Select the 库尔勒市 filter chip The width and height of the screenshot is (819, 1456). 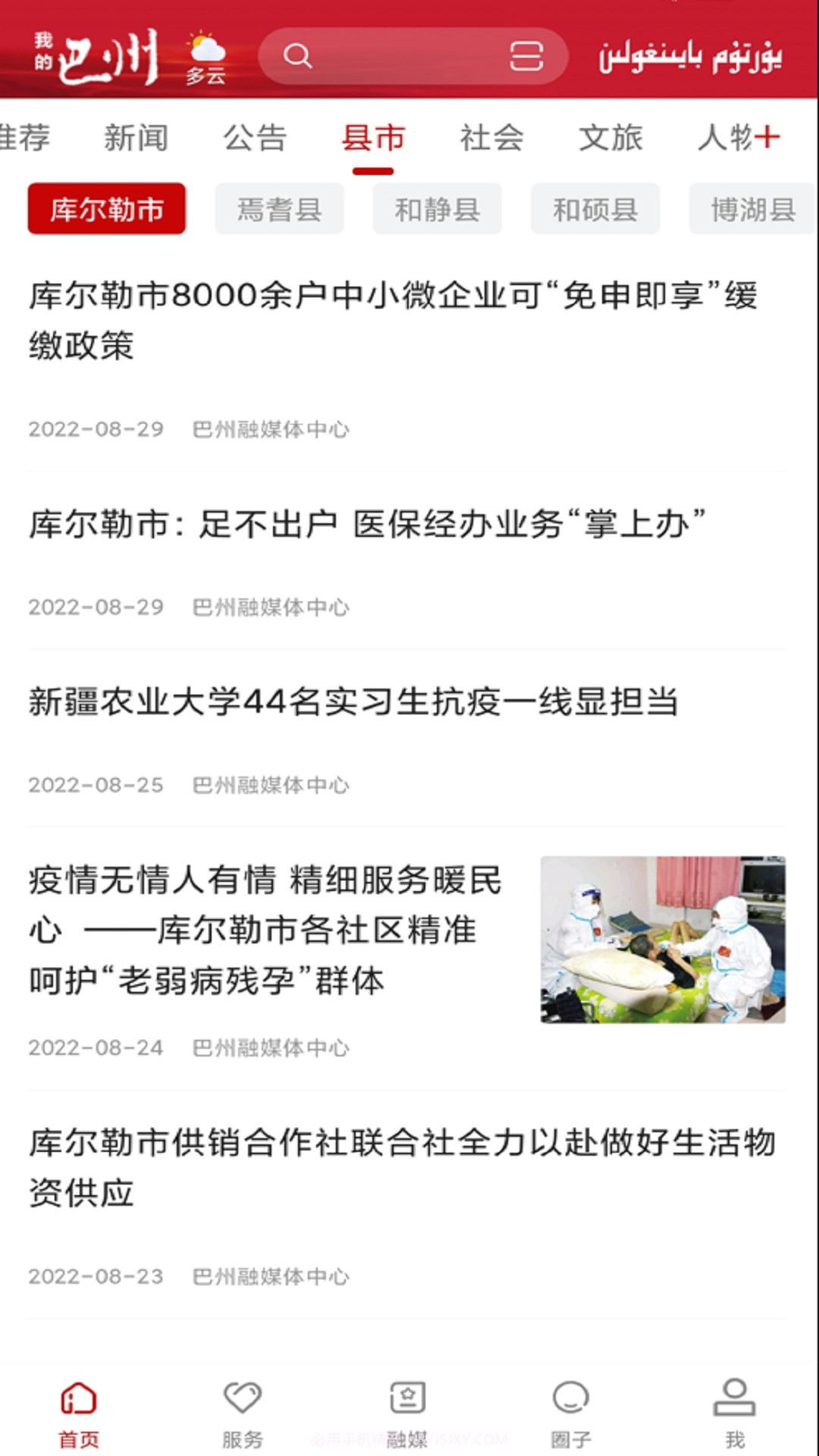tap(106, 210)
